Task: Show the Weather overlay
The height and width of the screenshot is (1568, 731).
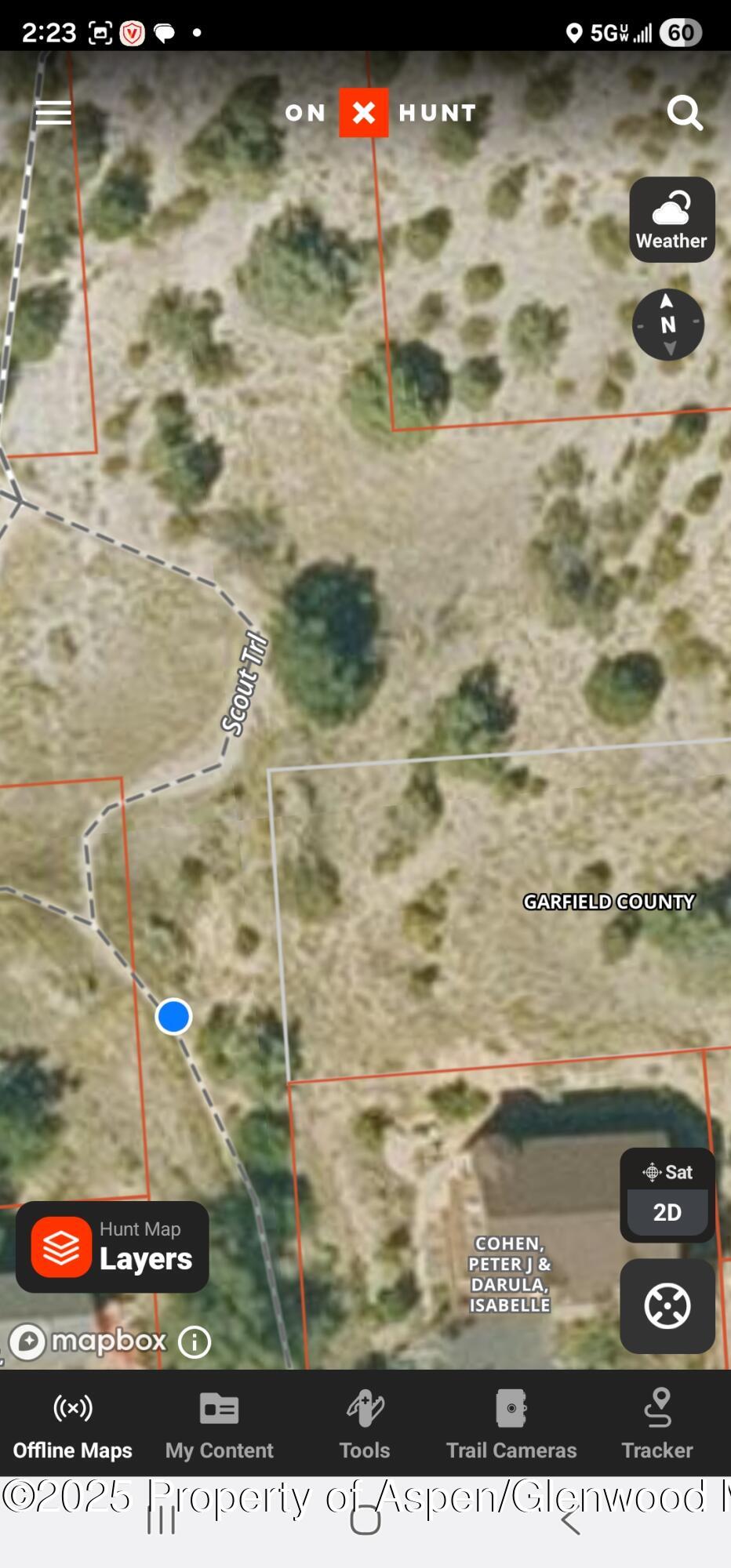Action: (671, 220)
